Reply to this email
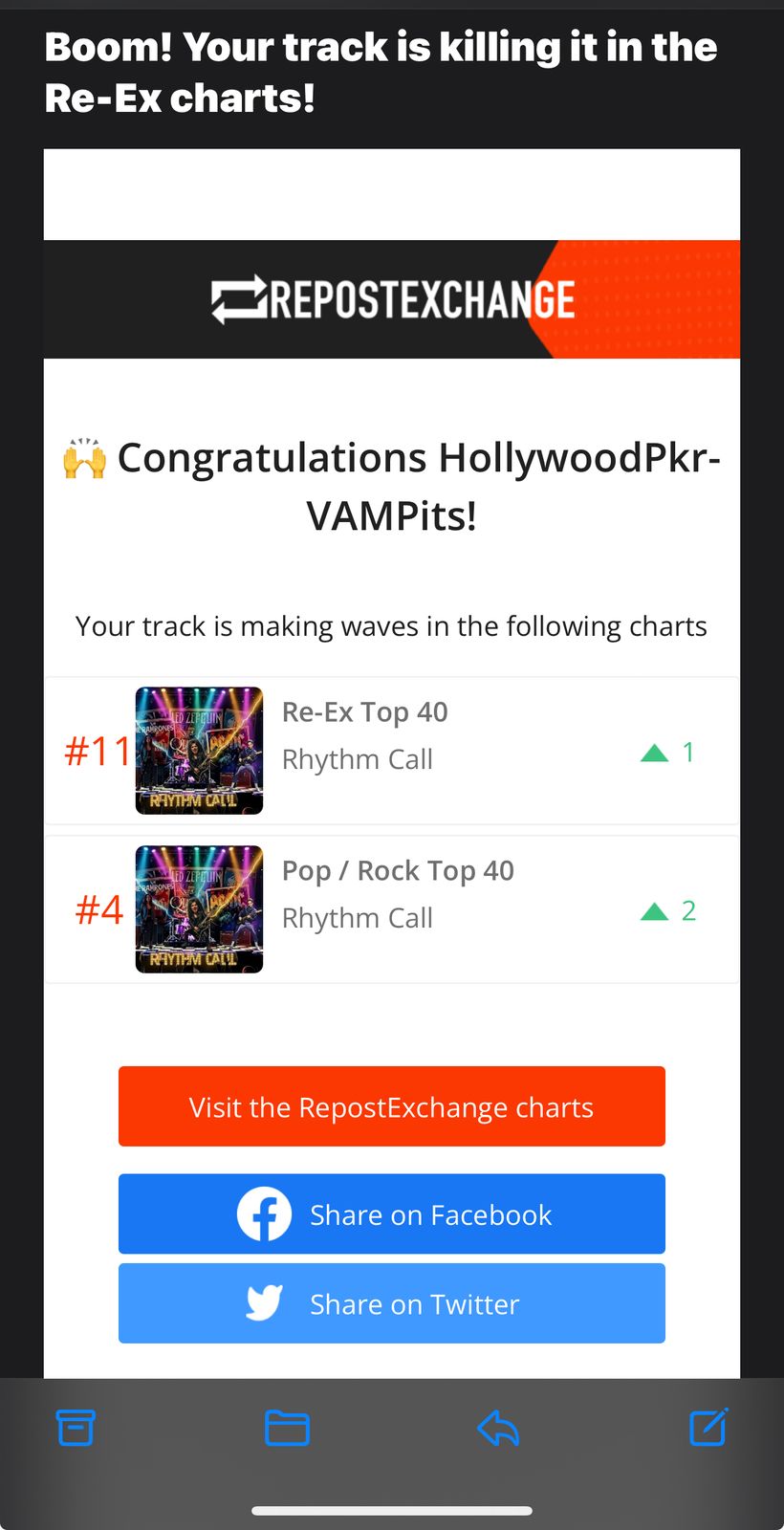 pyautogui.click(x=498, y=1428)
